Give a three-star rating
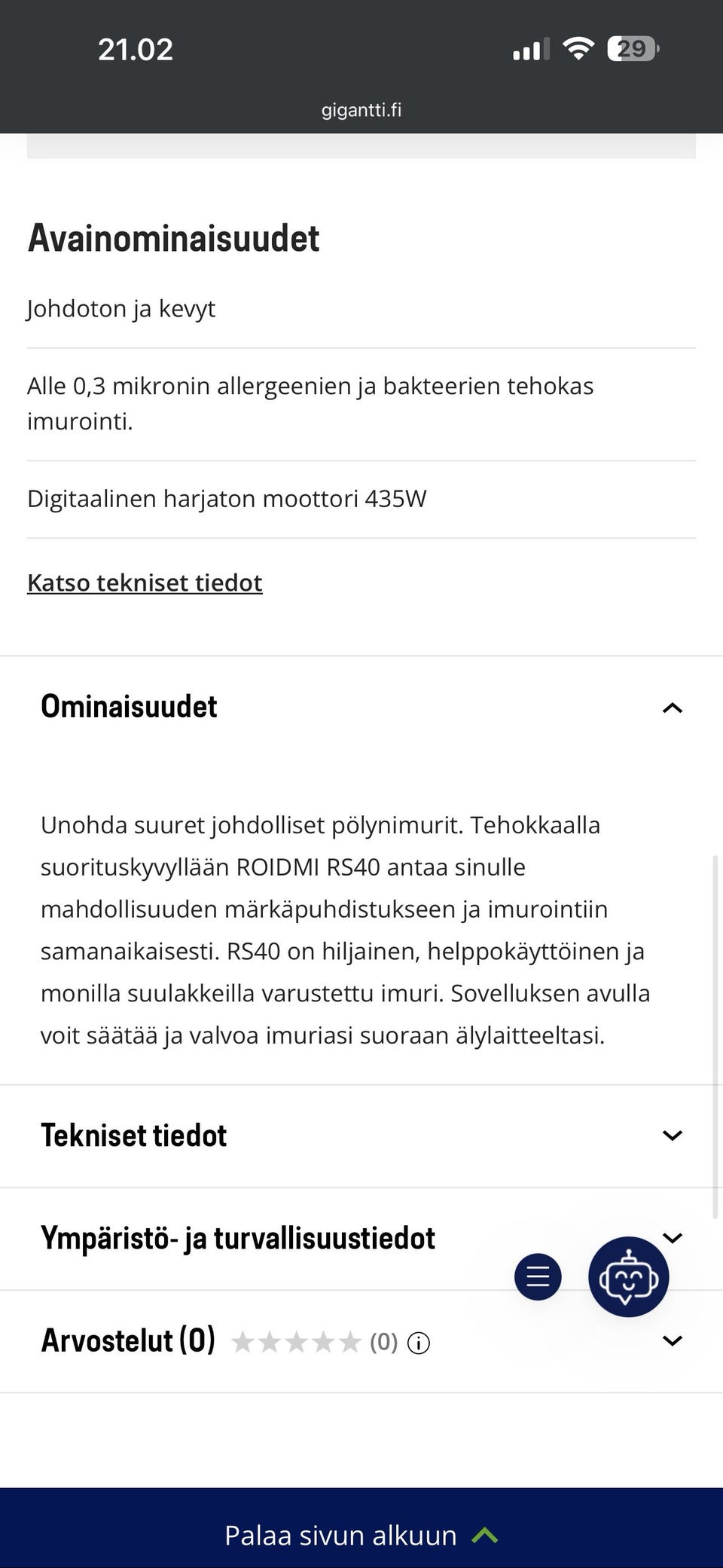The width and height of the screenshot is (723, 1568). tap(297, 1342)
